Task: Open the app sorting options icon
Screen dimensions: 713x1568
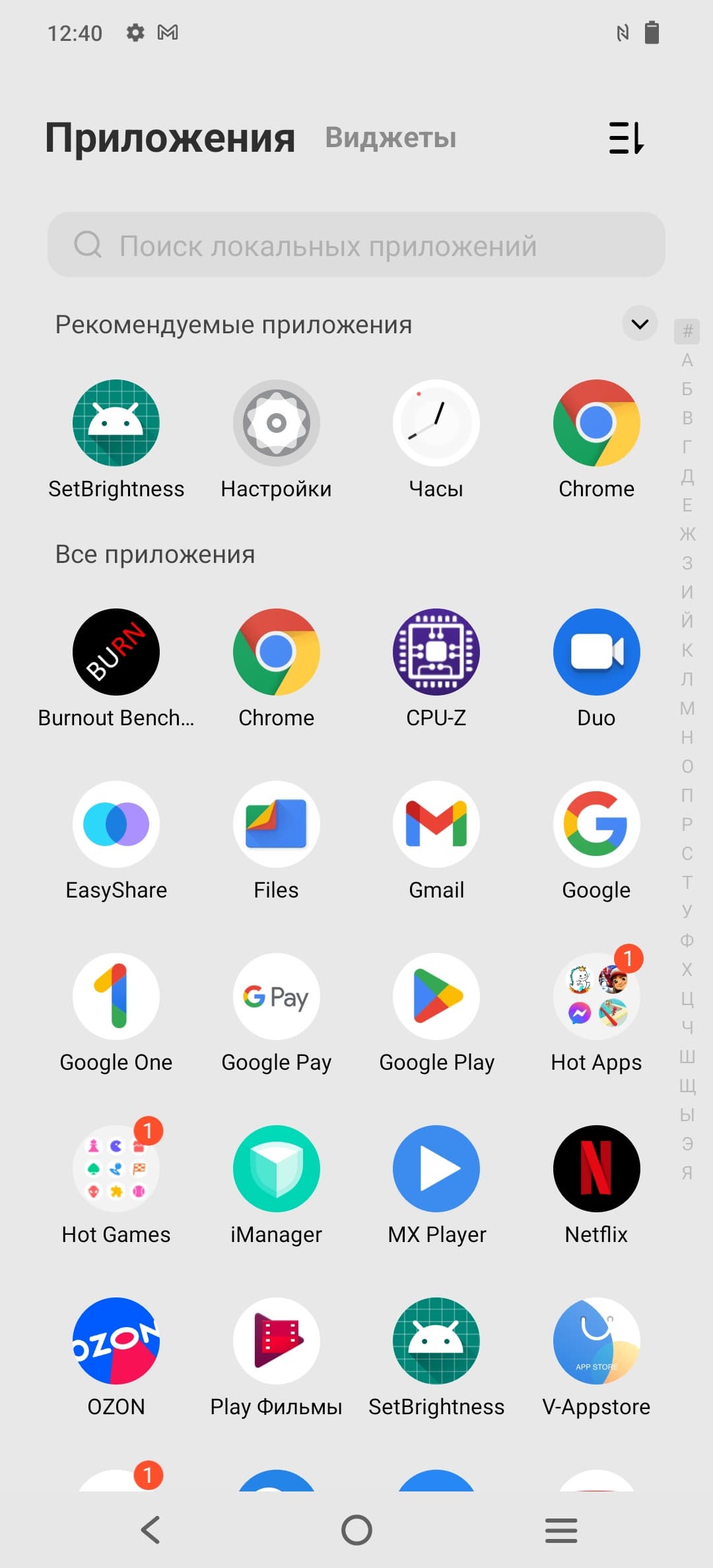Action: point(626,138)
